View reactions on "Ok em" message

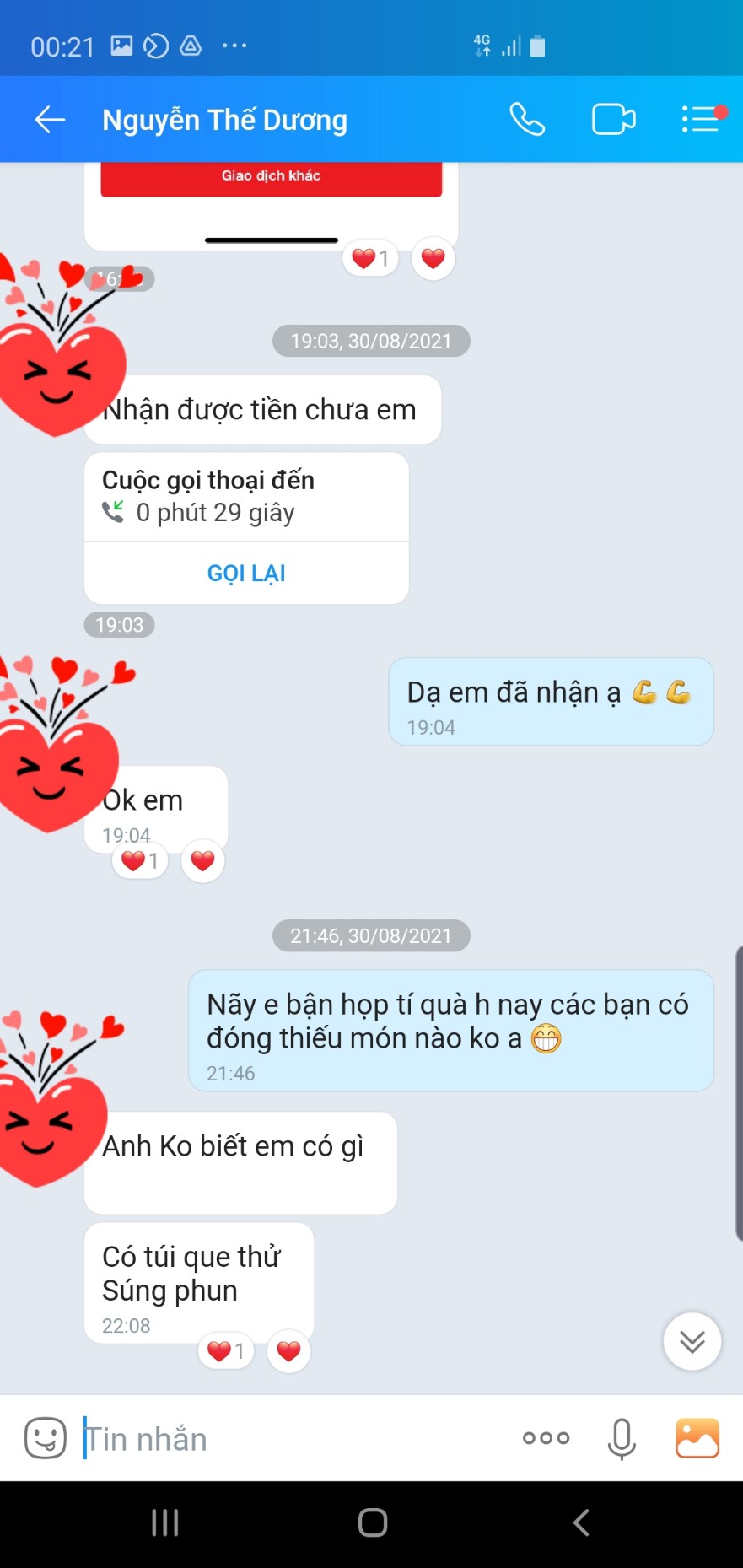tap(140, 861)
